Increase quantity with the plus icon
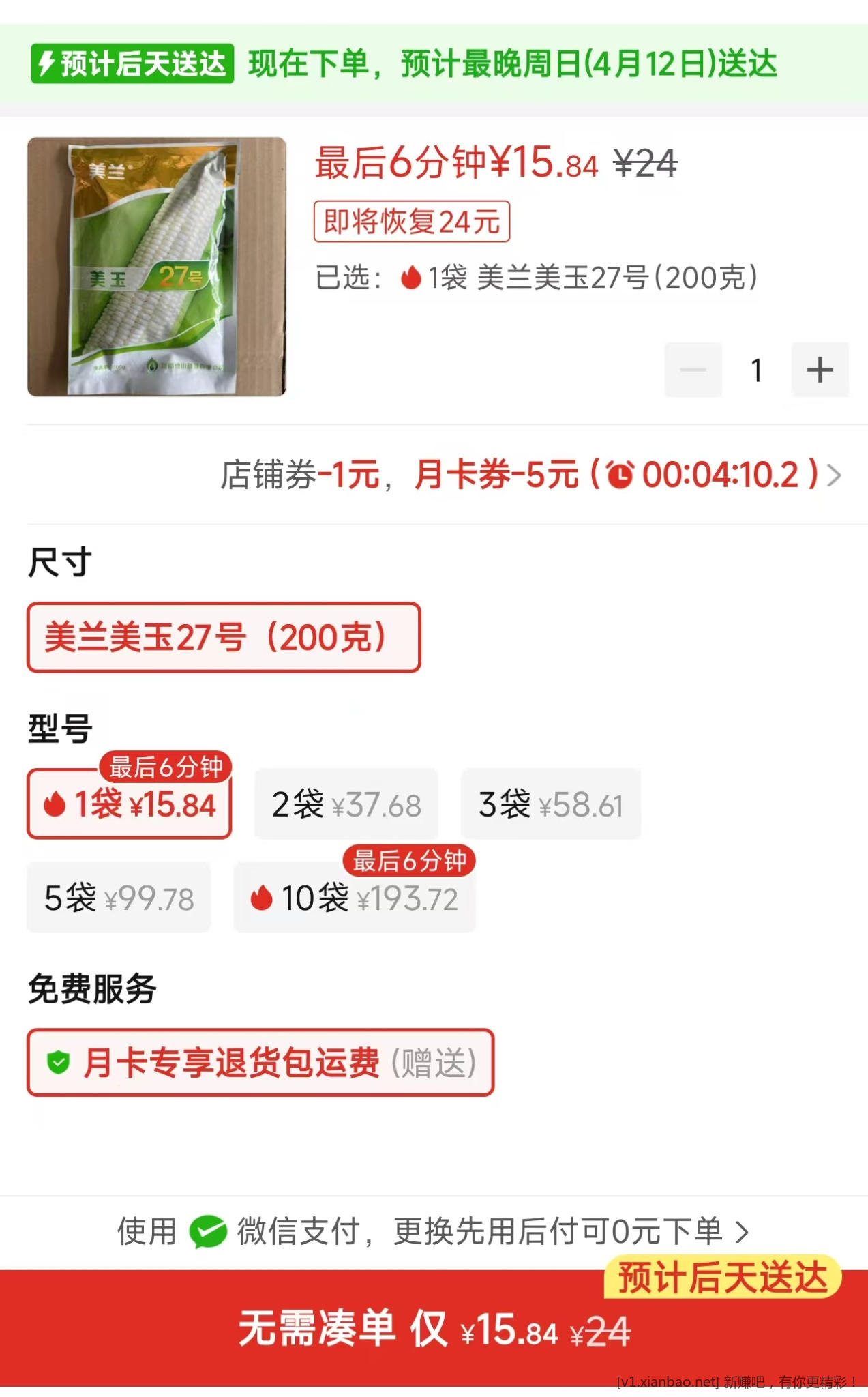868x1397 pixels. tap(820, 369)
